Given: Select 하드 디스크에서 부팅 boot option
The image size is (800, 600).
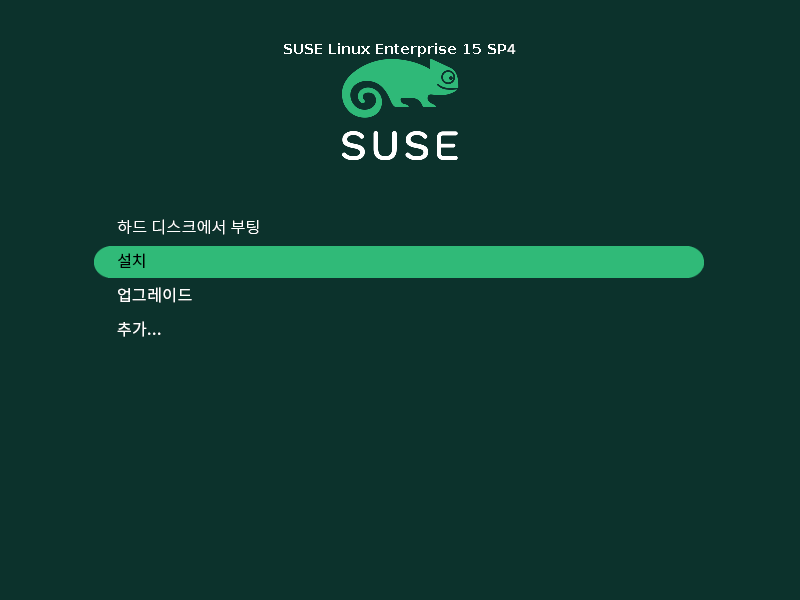Looking at the screenshot, I should click(x=188, y=227).
